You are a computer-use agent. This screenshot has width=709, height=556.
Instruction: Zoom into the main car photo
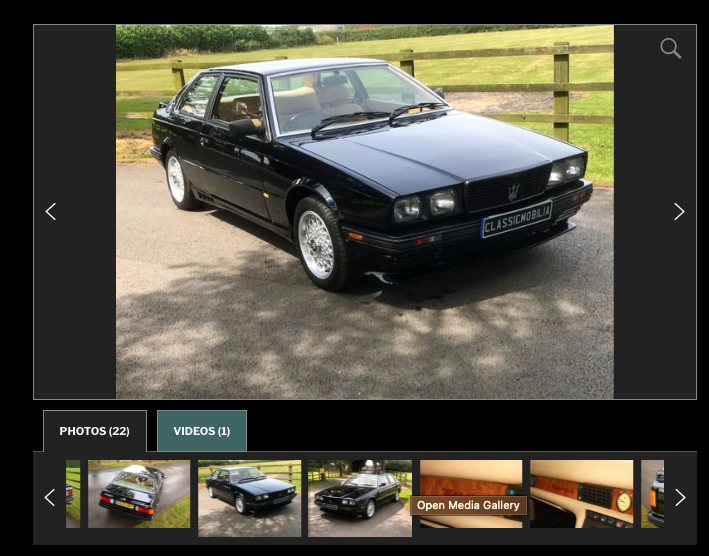pyautogui.click(x=670, y=48)
